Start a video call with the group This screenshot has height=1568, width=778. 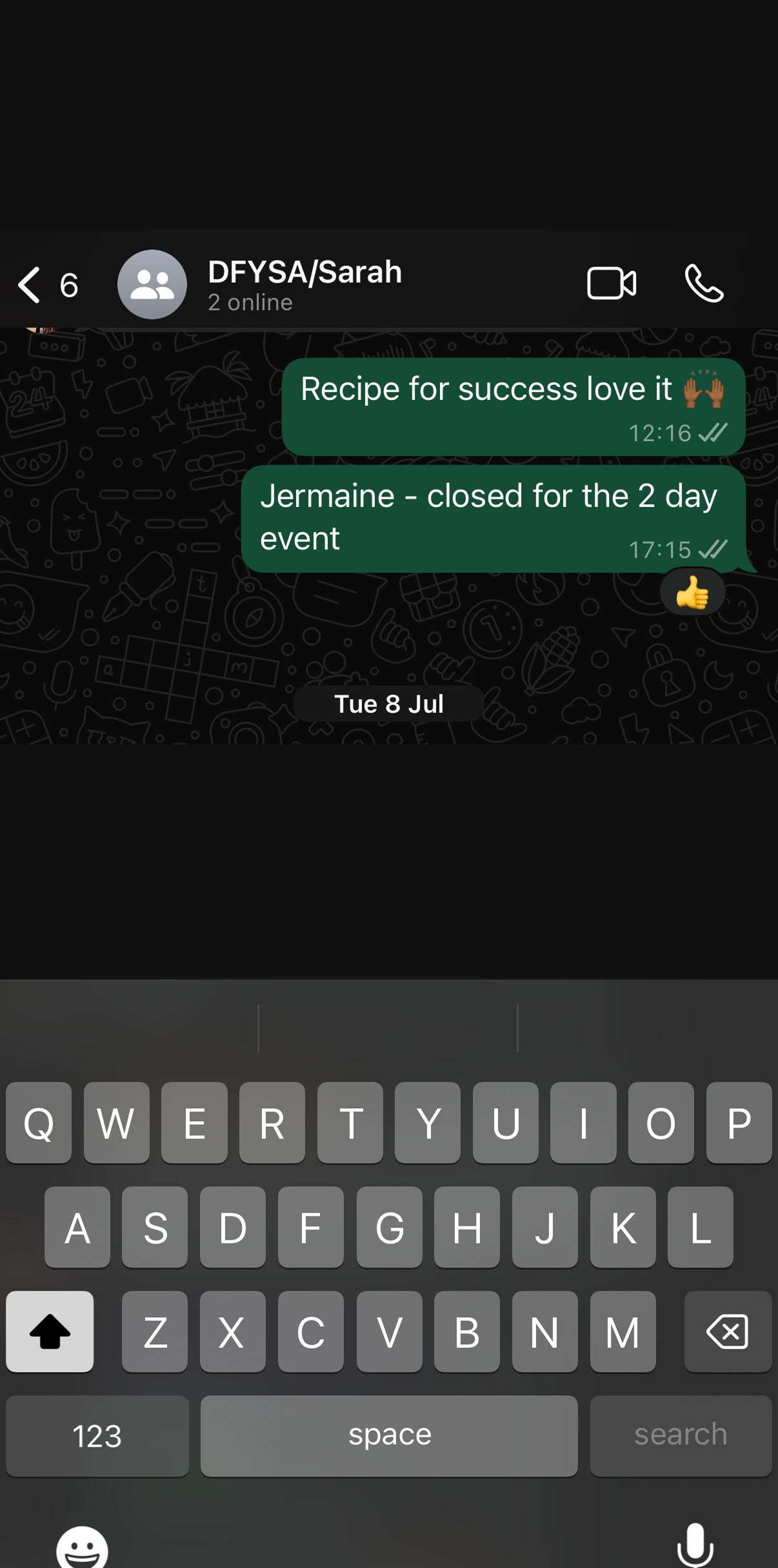click(612, 284)
